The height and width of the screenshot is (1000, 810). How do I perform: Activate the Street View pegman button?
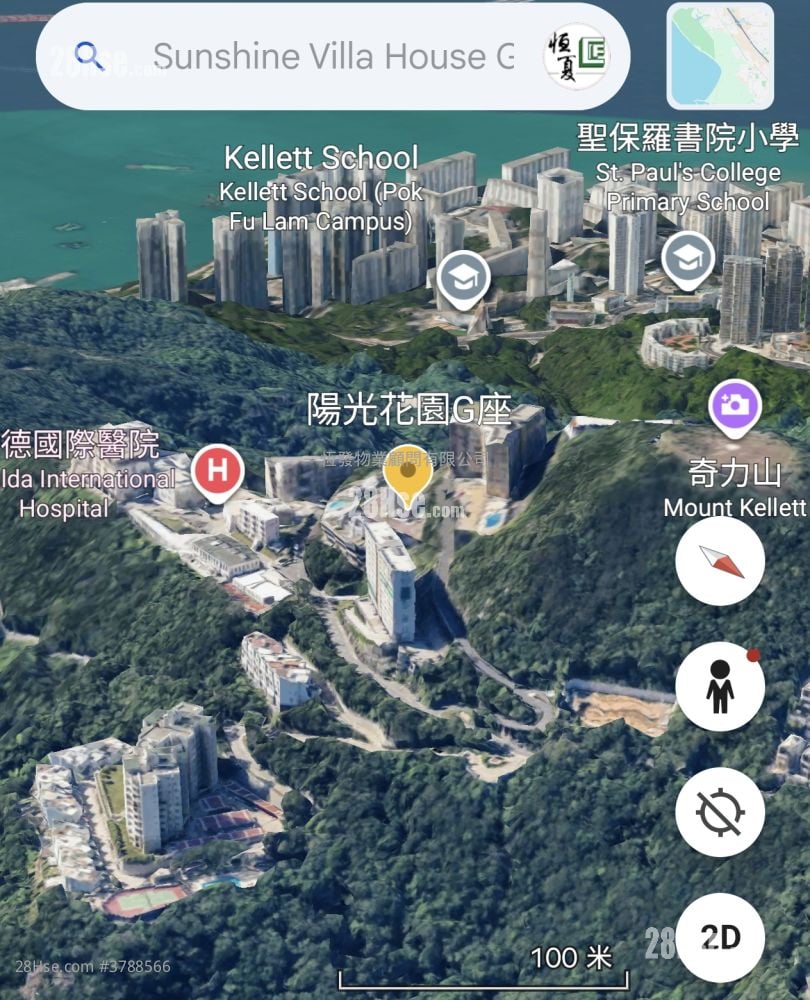pos(720,686)
